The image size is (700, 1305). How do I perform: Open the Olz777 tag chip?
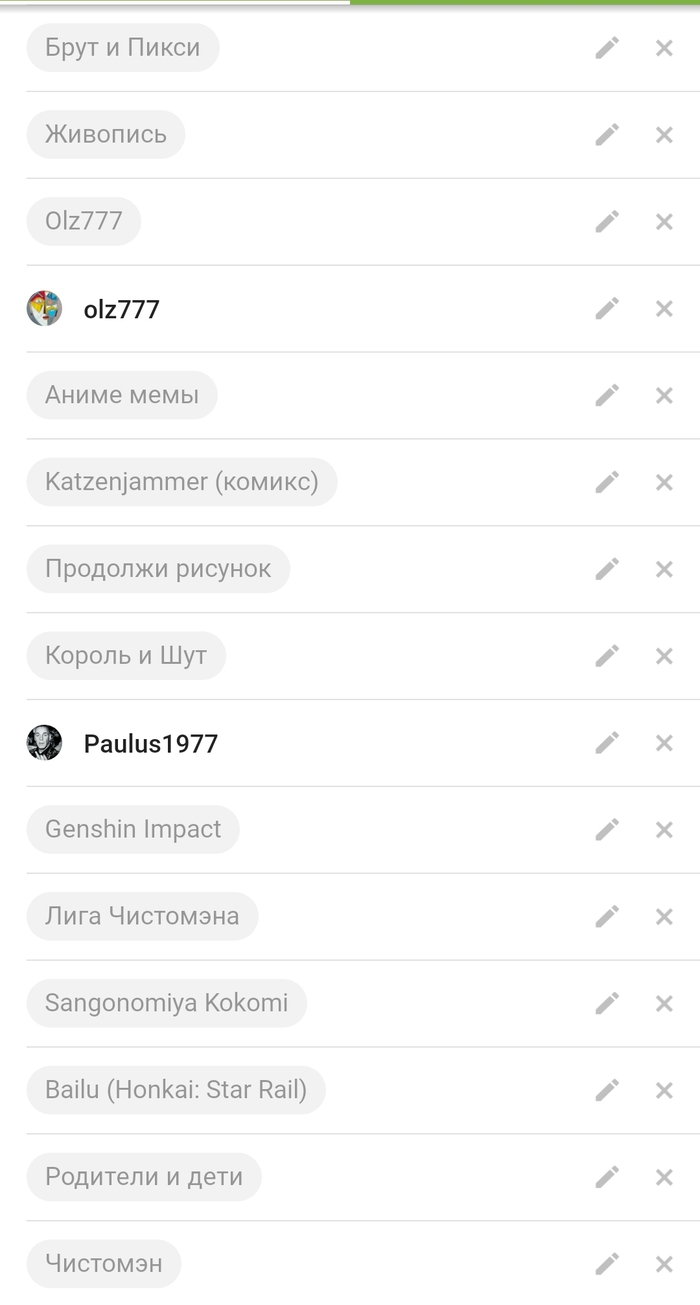click(x=84, y=221)
